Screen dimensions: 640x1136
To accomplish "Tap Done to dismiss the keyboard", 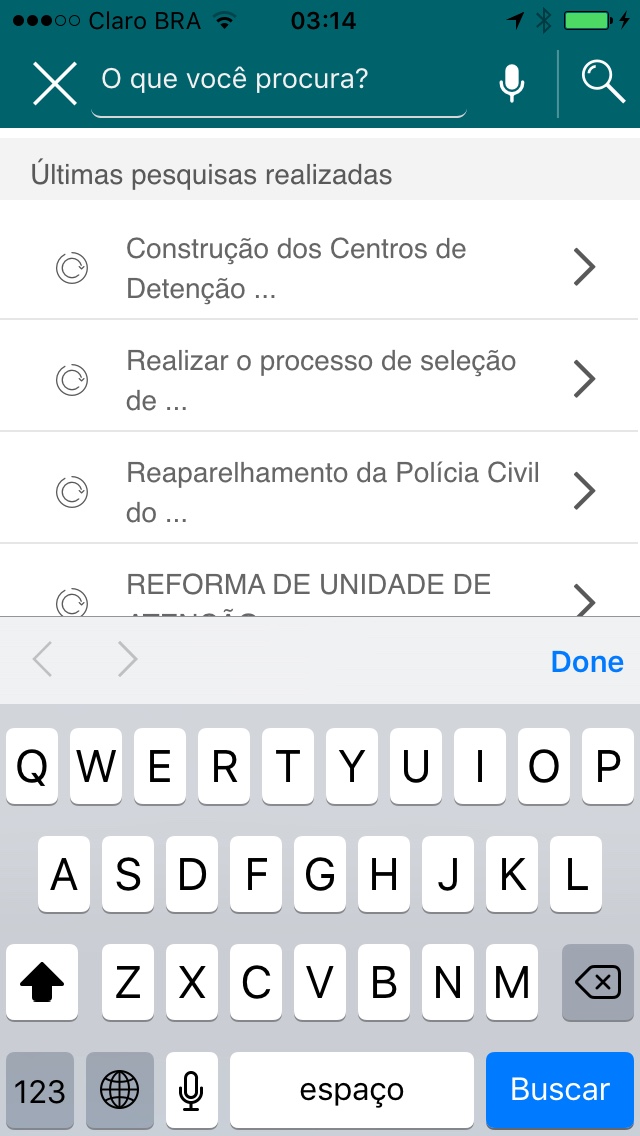I will [587, 661].
